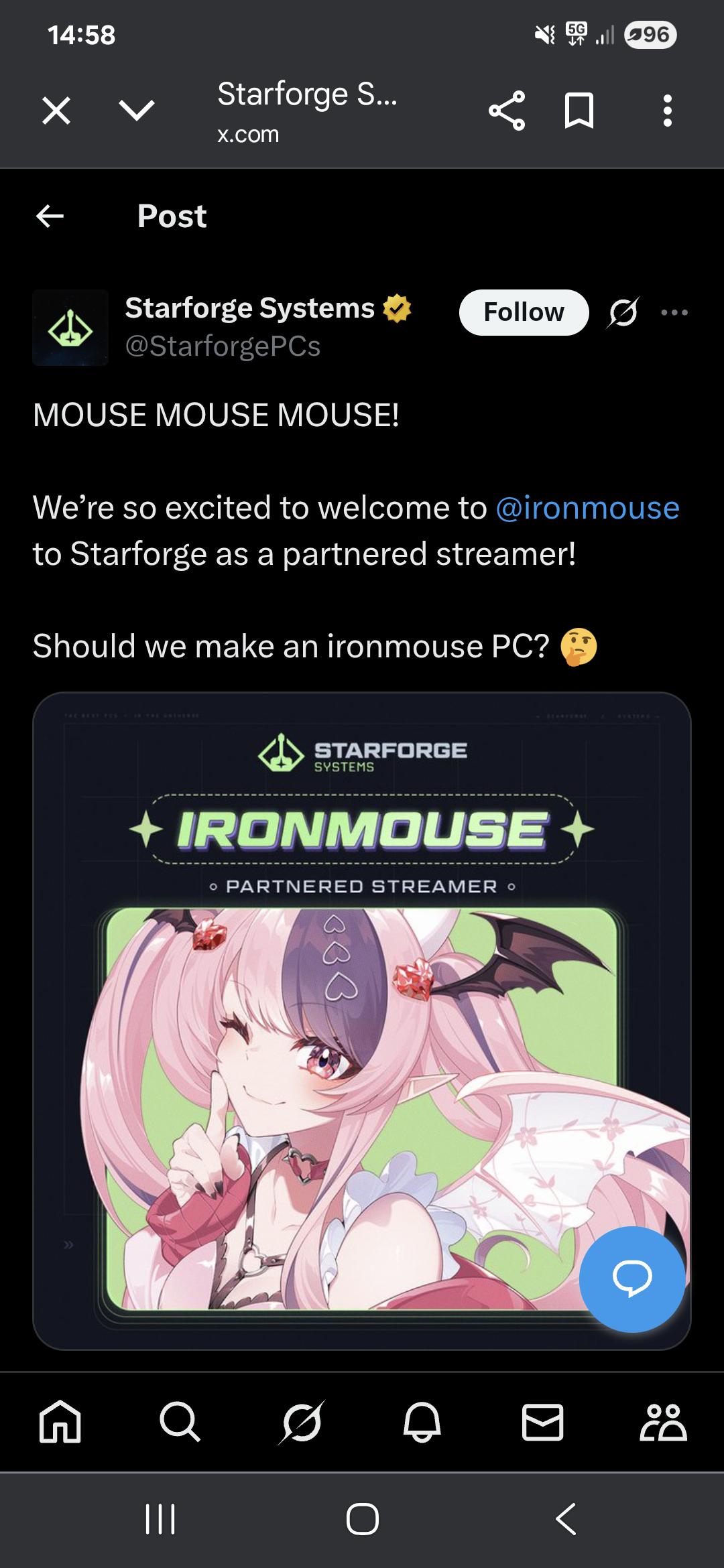Switch to the Home tab

pyautogui.click(x=60, y=1421)
